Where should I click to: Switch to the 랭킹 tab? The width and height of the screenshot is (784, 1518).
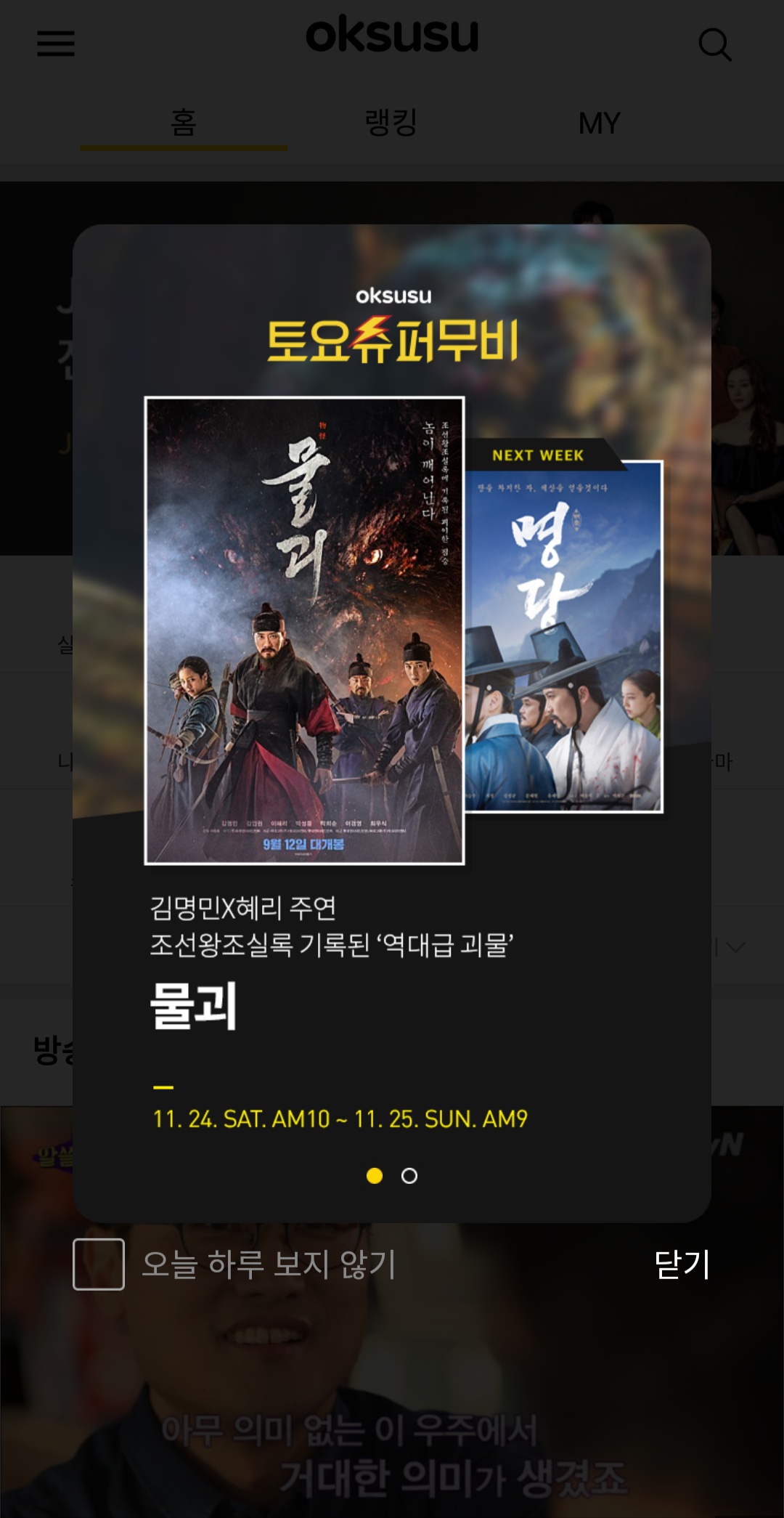coord(391,123)
